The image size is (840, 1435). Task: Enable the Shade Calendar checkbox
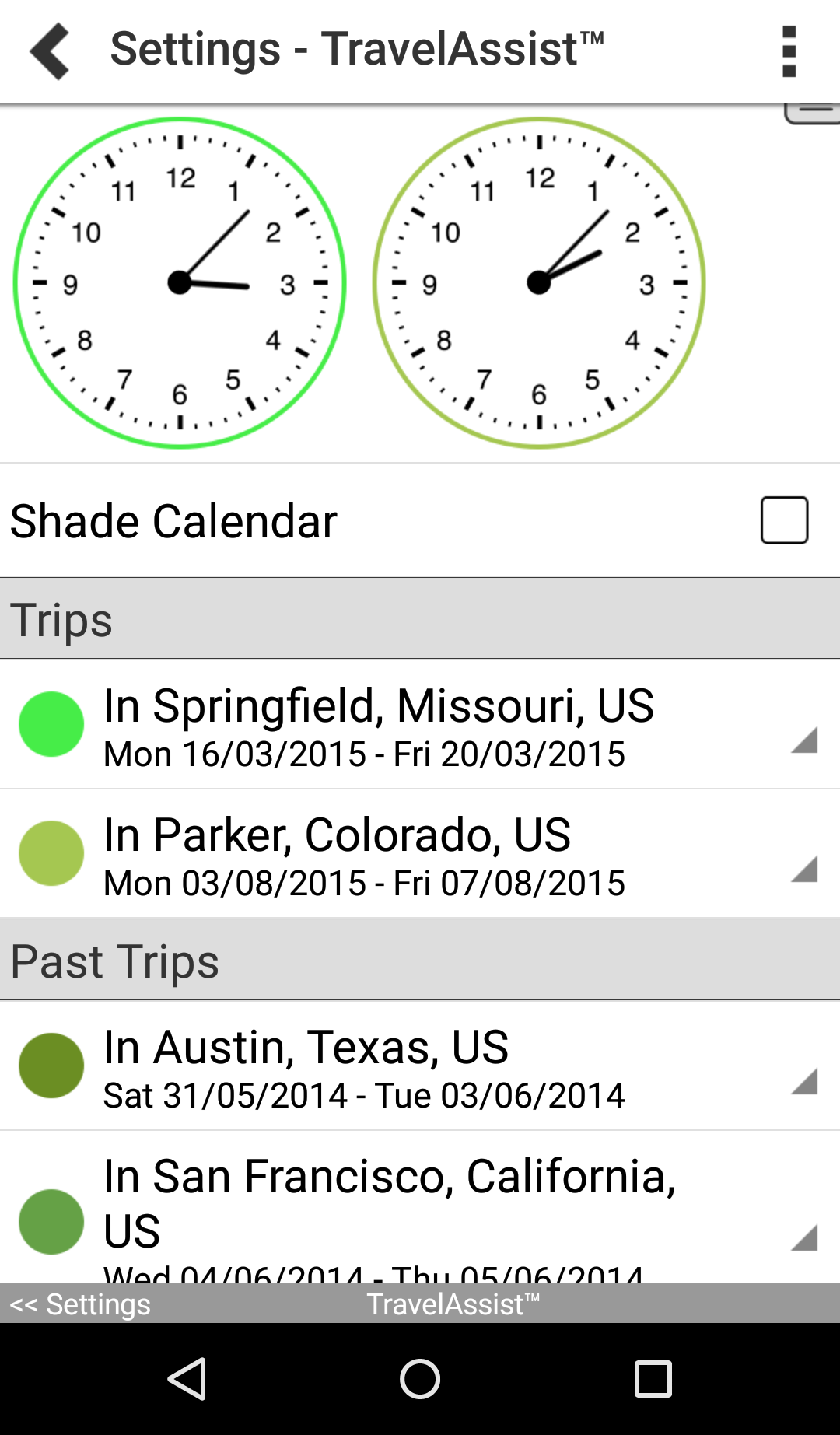click(784, 520)
